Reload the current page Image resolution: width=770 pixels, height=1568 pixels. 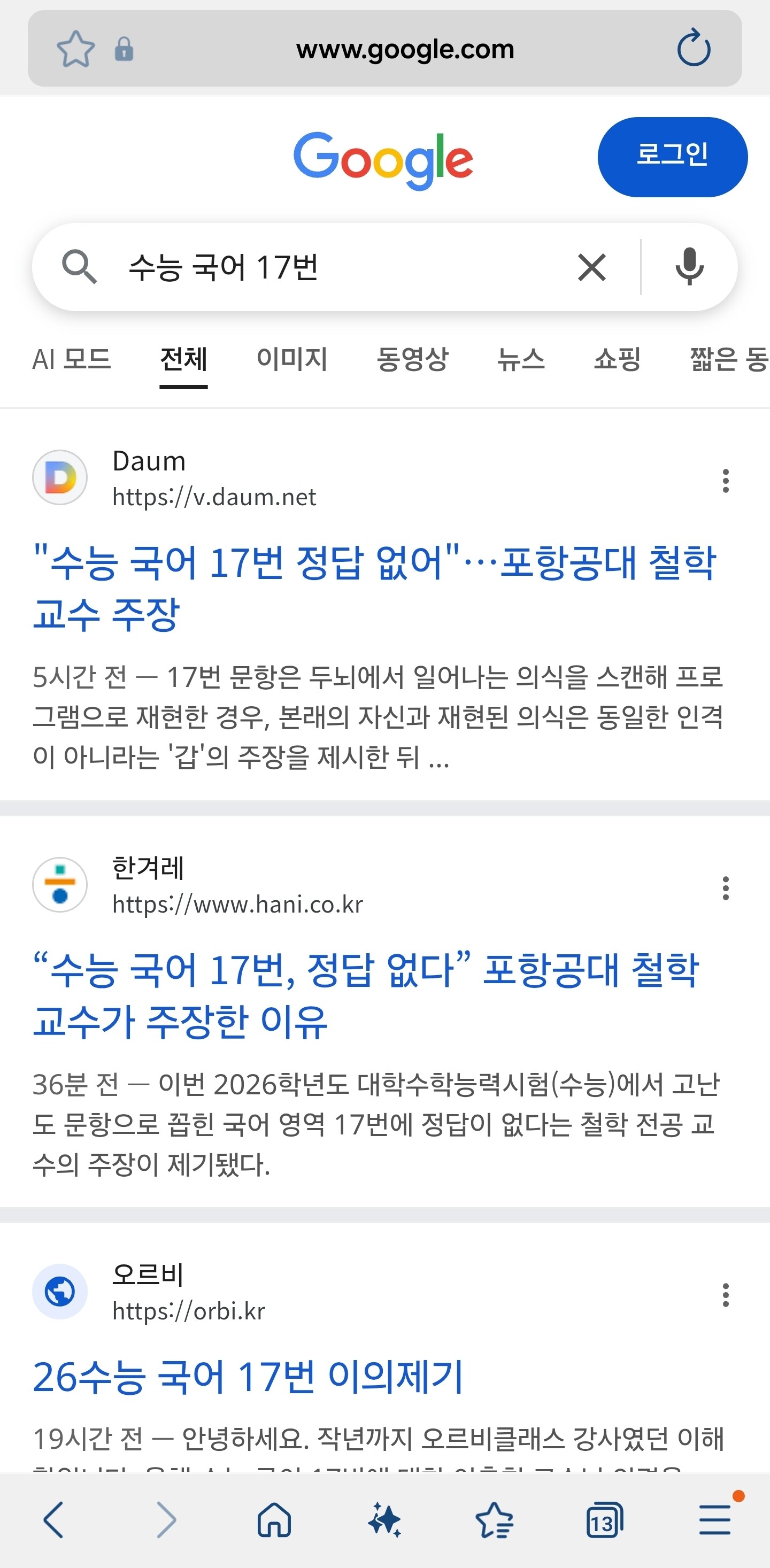click(x=694, y=49)
